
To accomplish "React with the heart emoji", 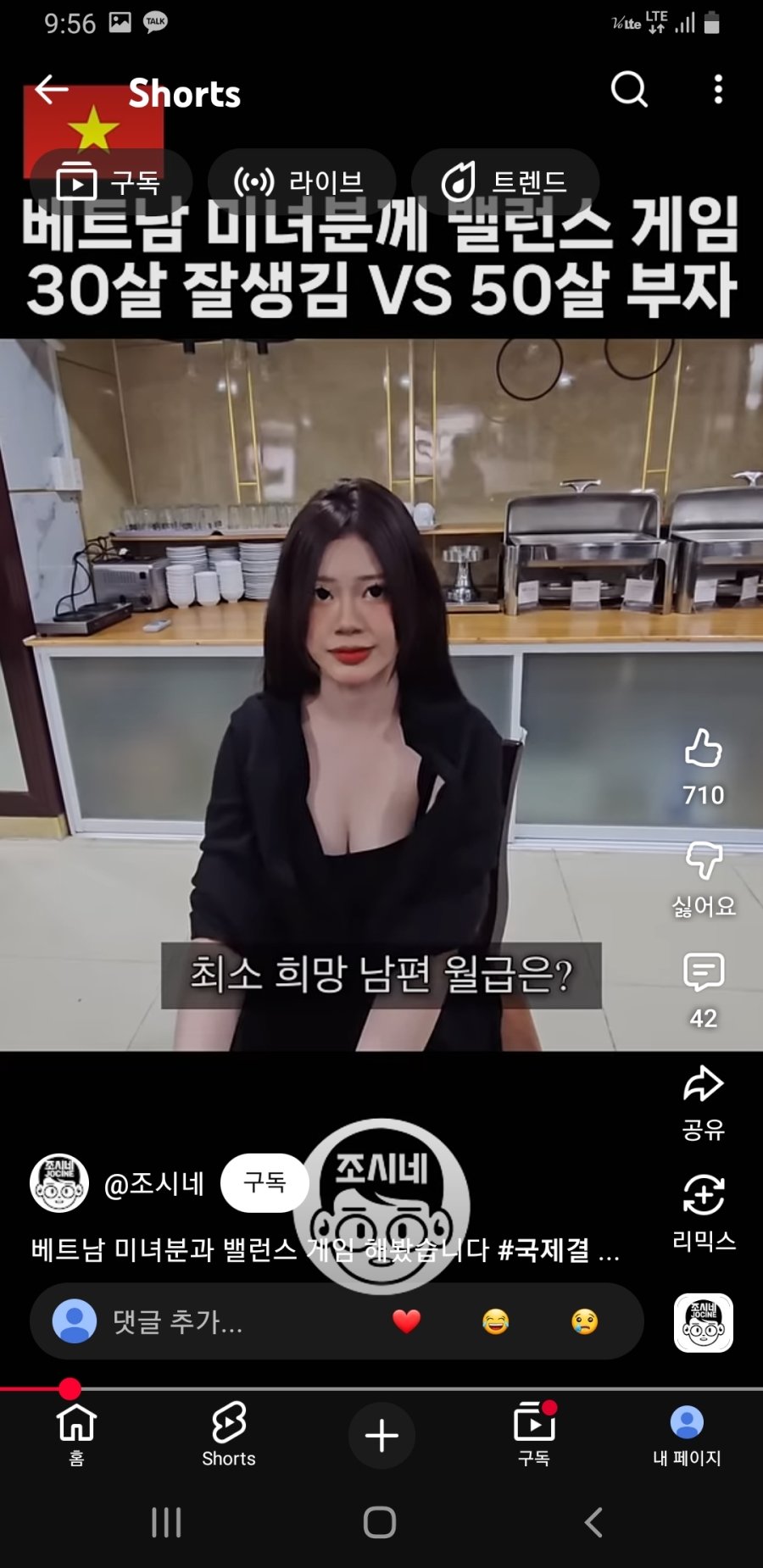I will tap(405, 1322).
